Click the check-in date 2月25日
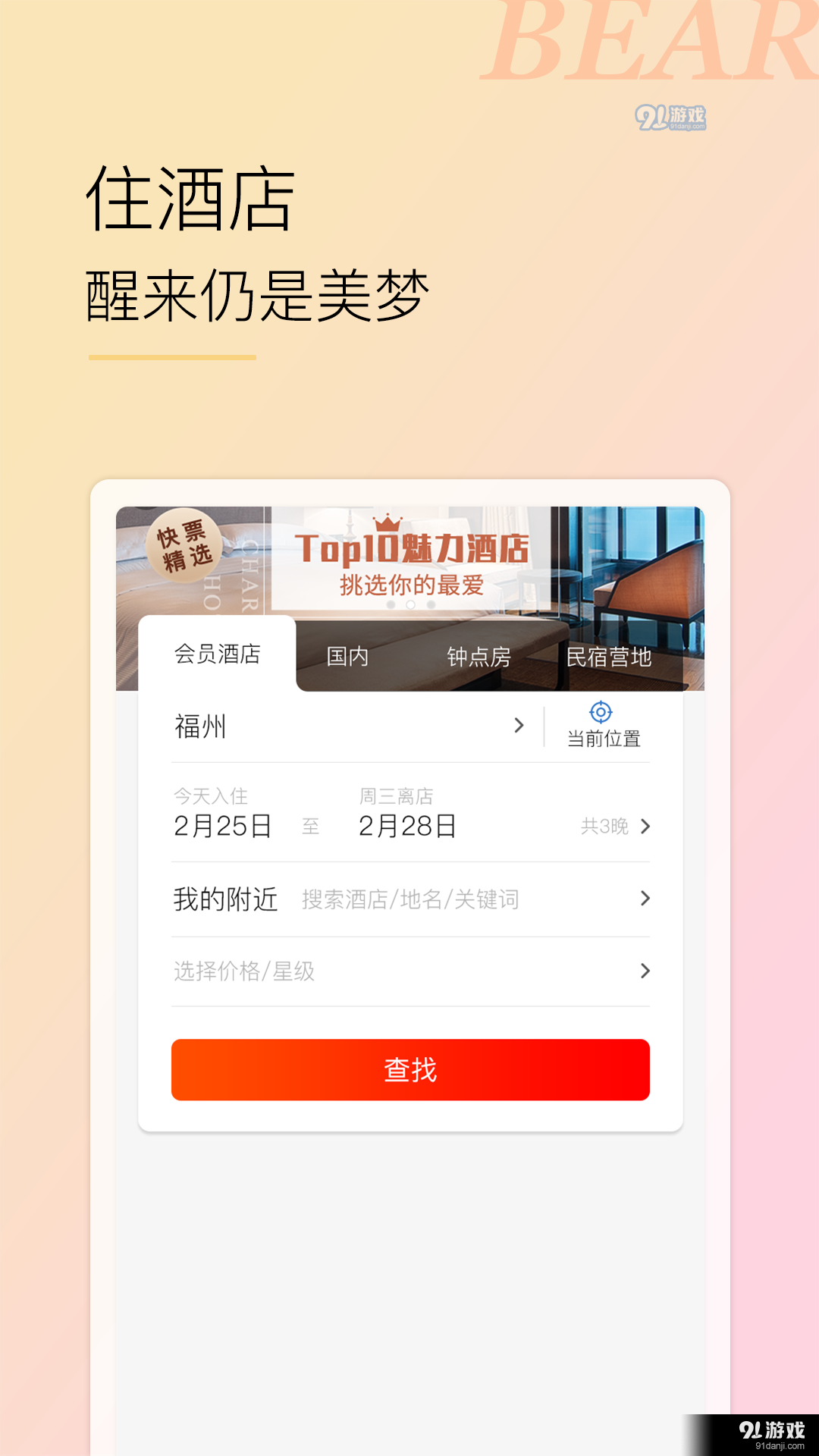This screenshot has height=1456, width=819. 224,827
